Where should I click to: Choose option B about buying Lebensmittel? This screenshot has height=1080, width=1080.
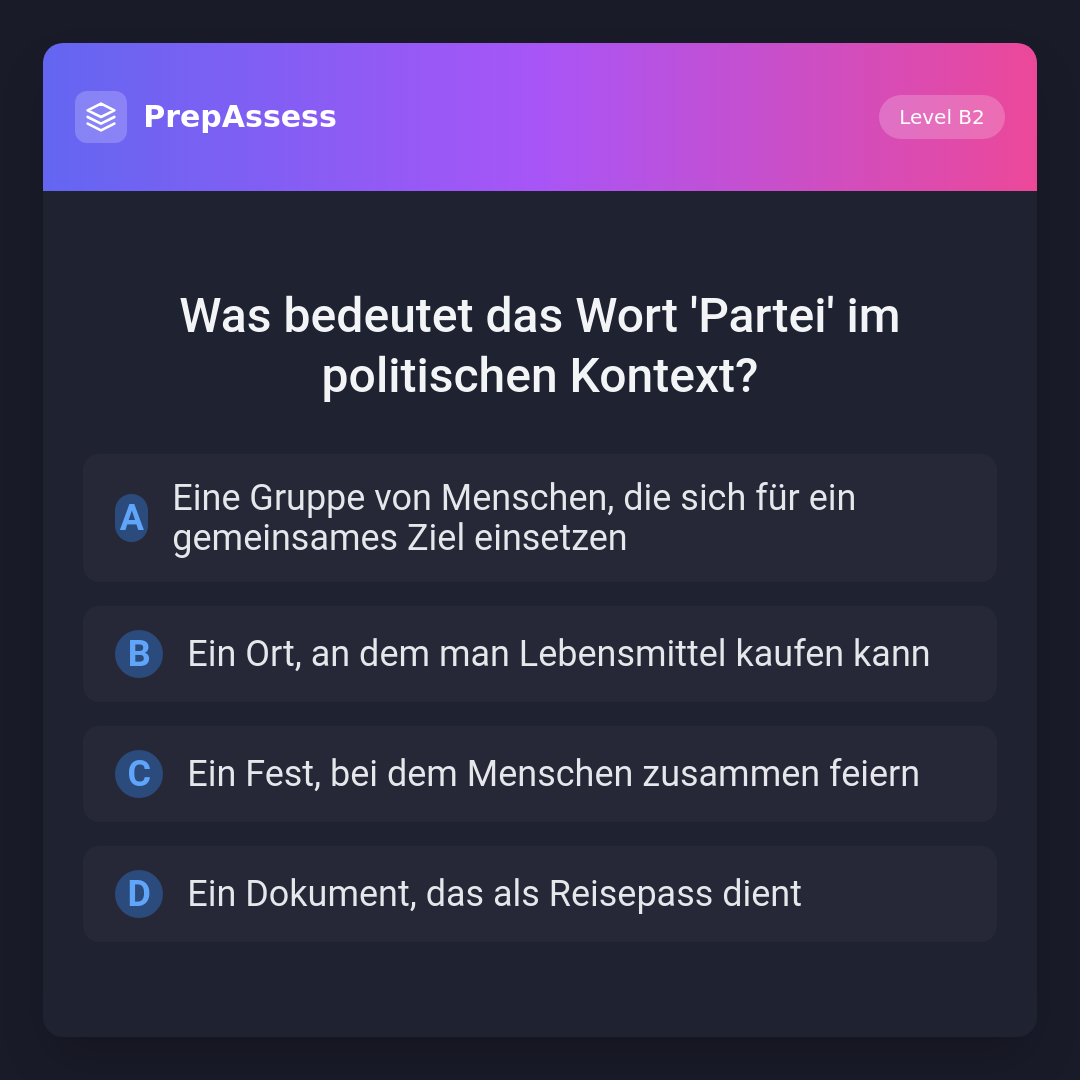pos(539,654)
